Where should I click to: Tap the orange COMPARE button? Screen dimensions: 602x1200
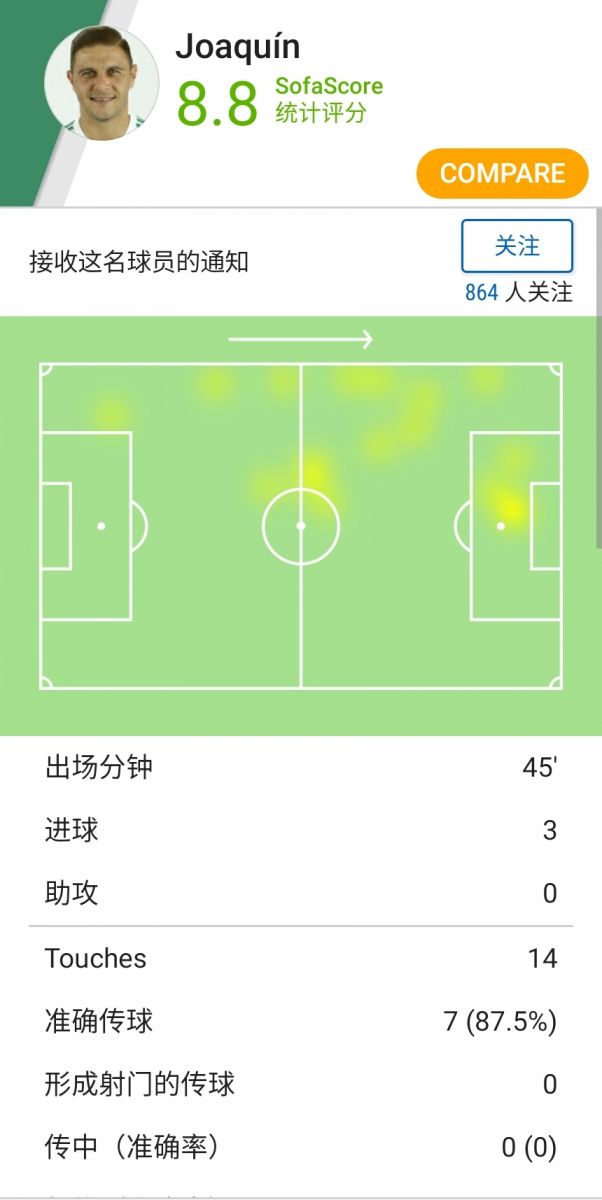tap(503, 173)
